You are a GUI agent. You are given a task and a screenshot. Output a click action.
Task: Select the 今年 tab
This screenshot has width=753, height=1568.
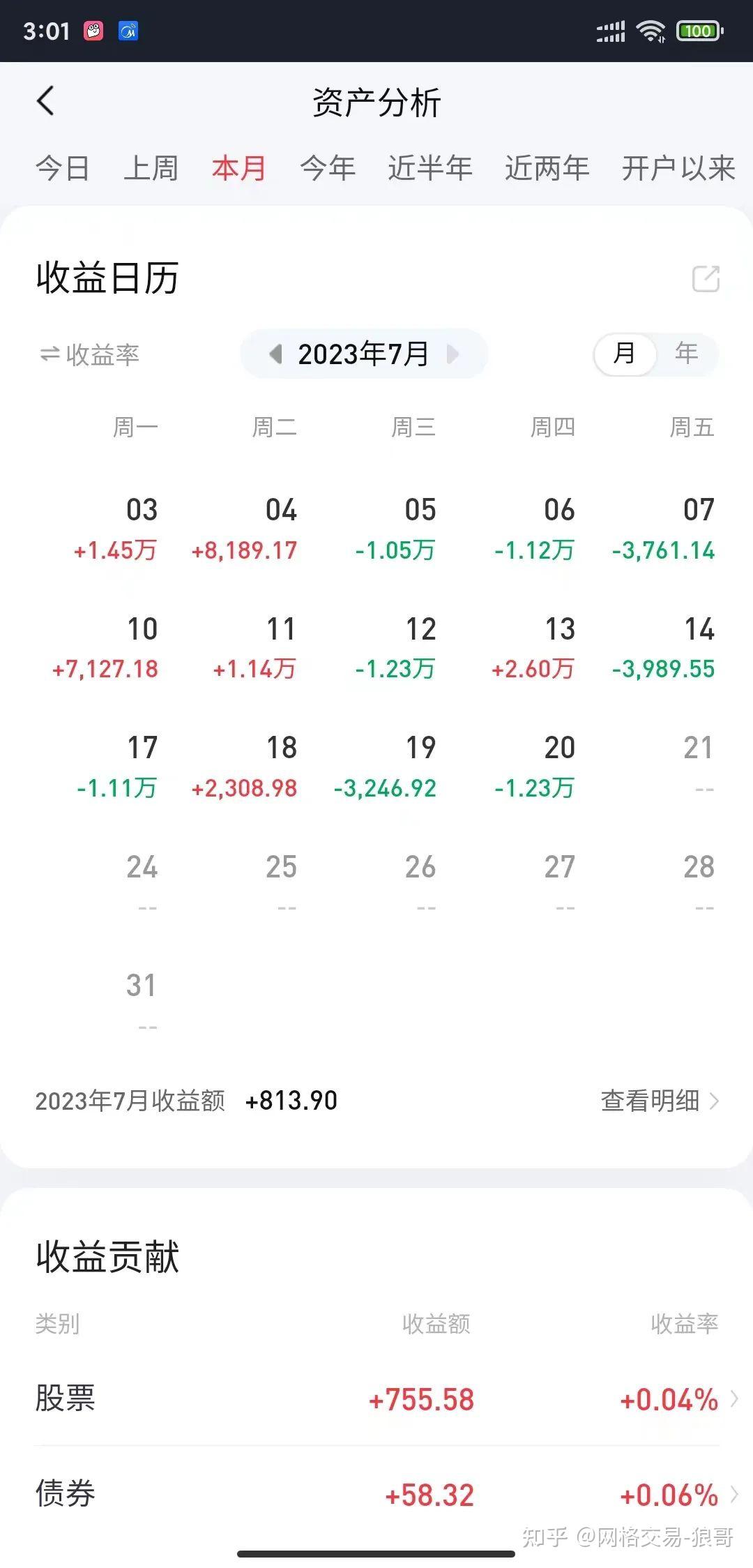click(328, 168)
